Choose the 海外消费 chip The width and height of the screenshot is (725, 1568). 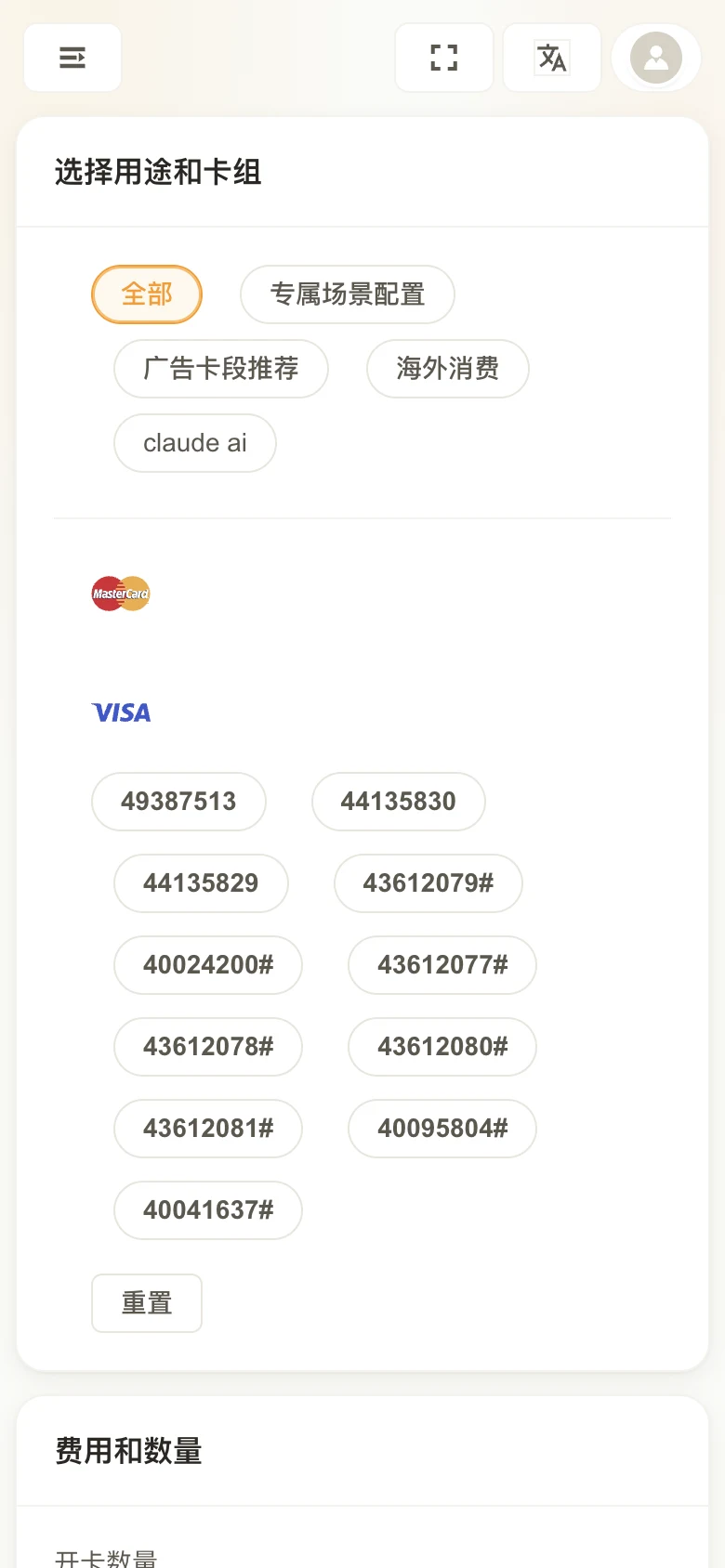pos(448,369)
